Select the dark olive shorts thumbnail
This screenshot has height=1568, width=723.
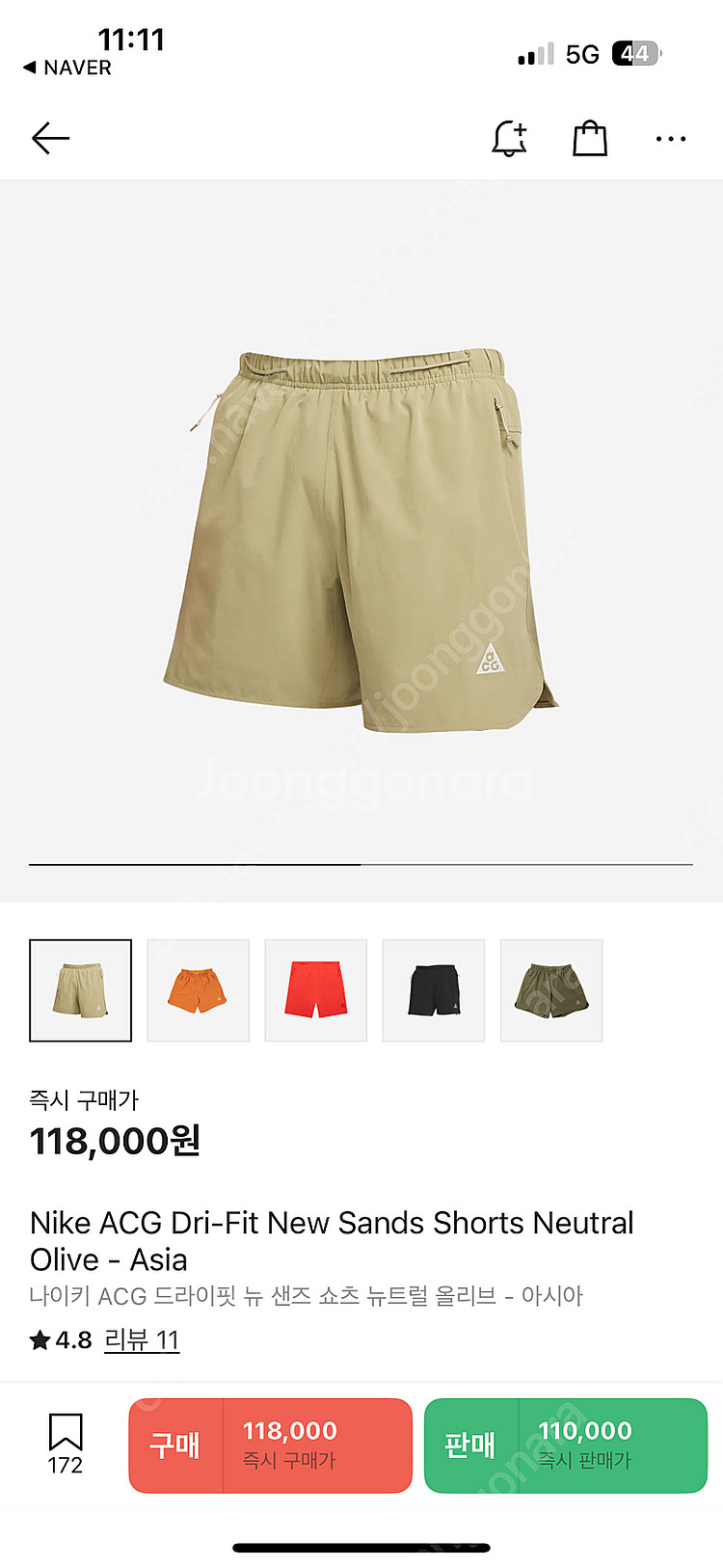click(550, 990)
